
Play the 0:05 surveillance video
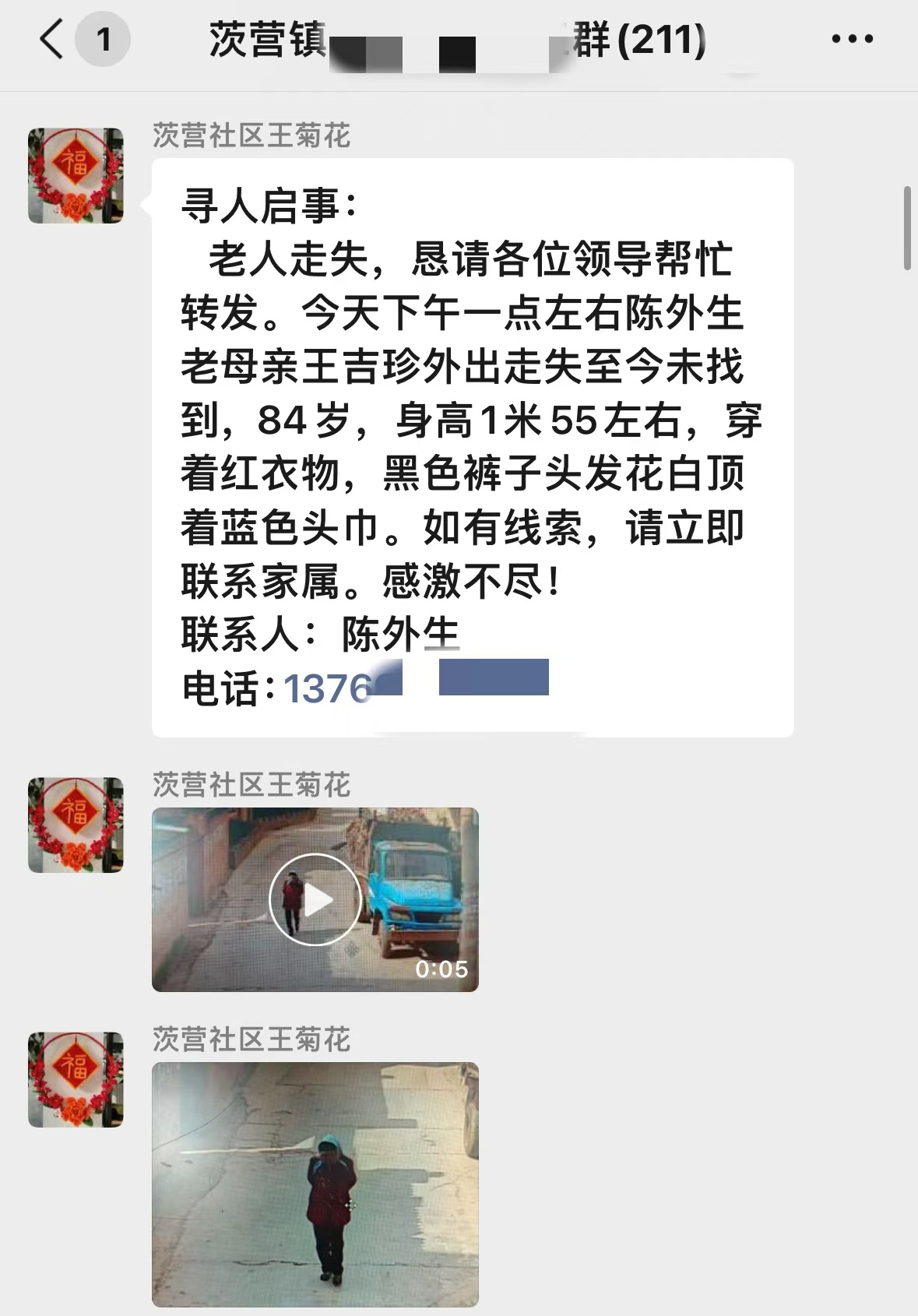tap(315, 899)
